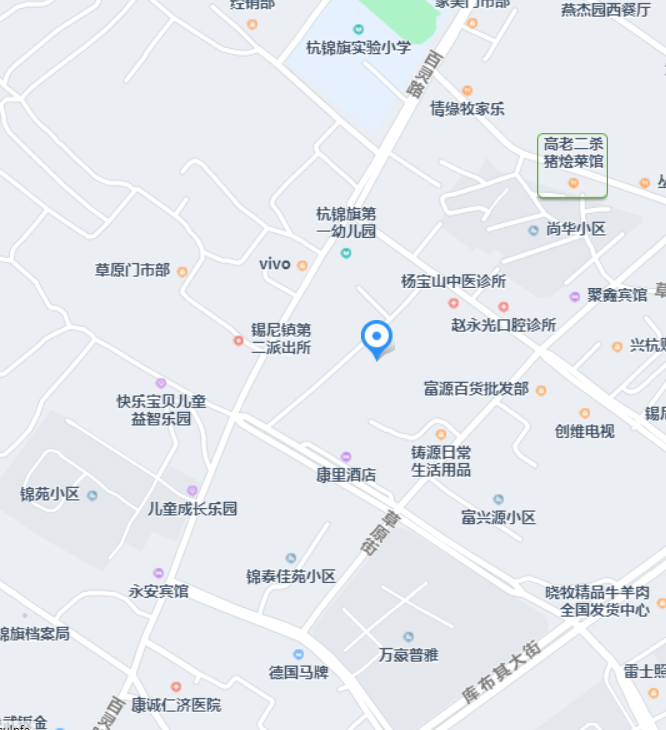666x730 pixels.
Task: Select 杭锦旗第一幼儿园 kindergarten marker
Action: point(346,253)
